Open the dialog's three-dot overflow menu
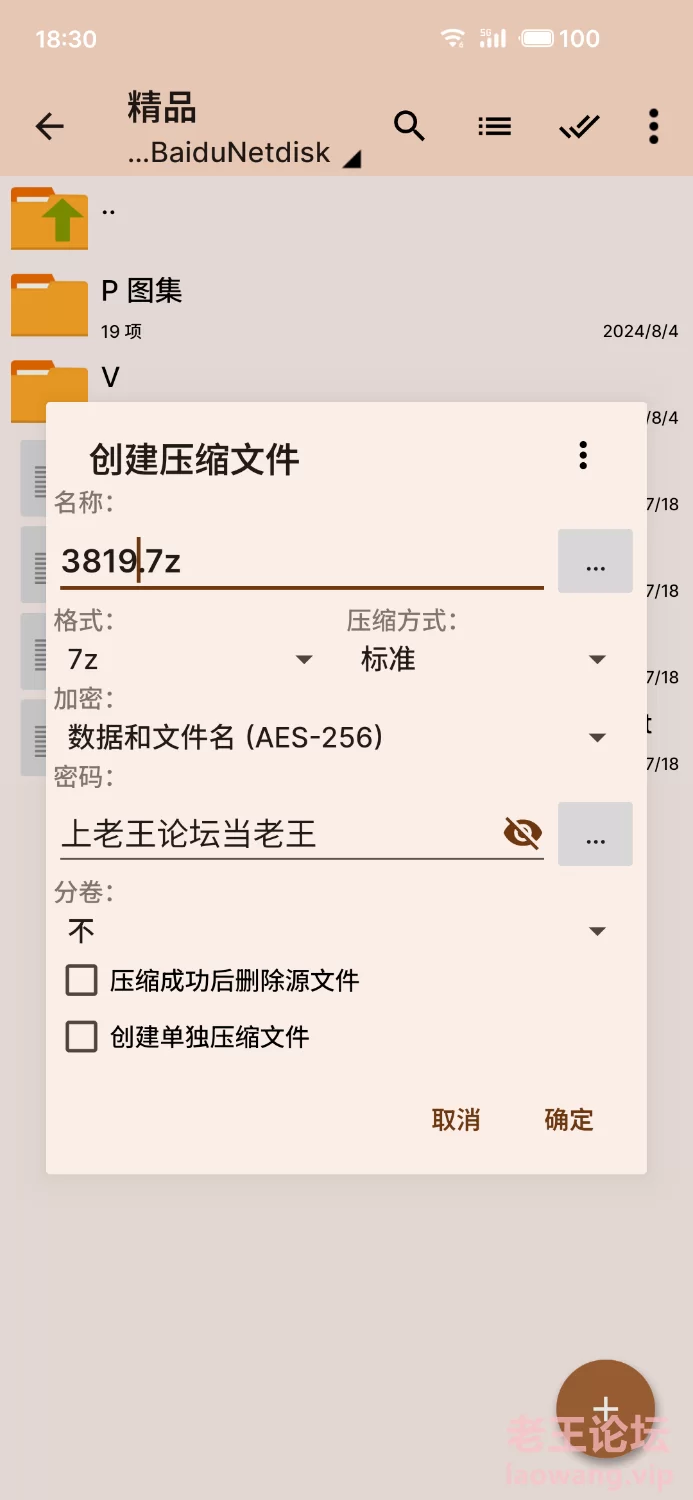Image resolution: width=693 pixels, height=1500 pixels. pos(583,456)
